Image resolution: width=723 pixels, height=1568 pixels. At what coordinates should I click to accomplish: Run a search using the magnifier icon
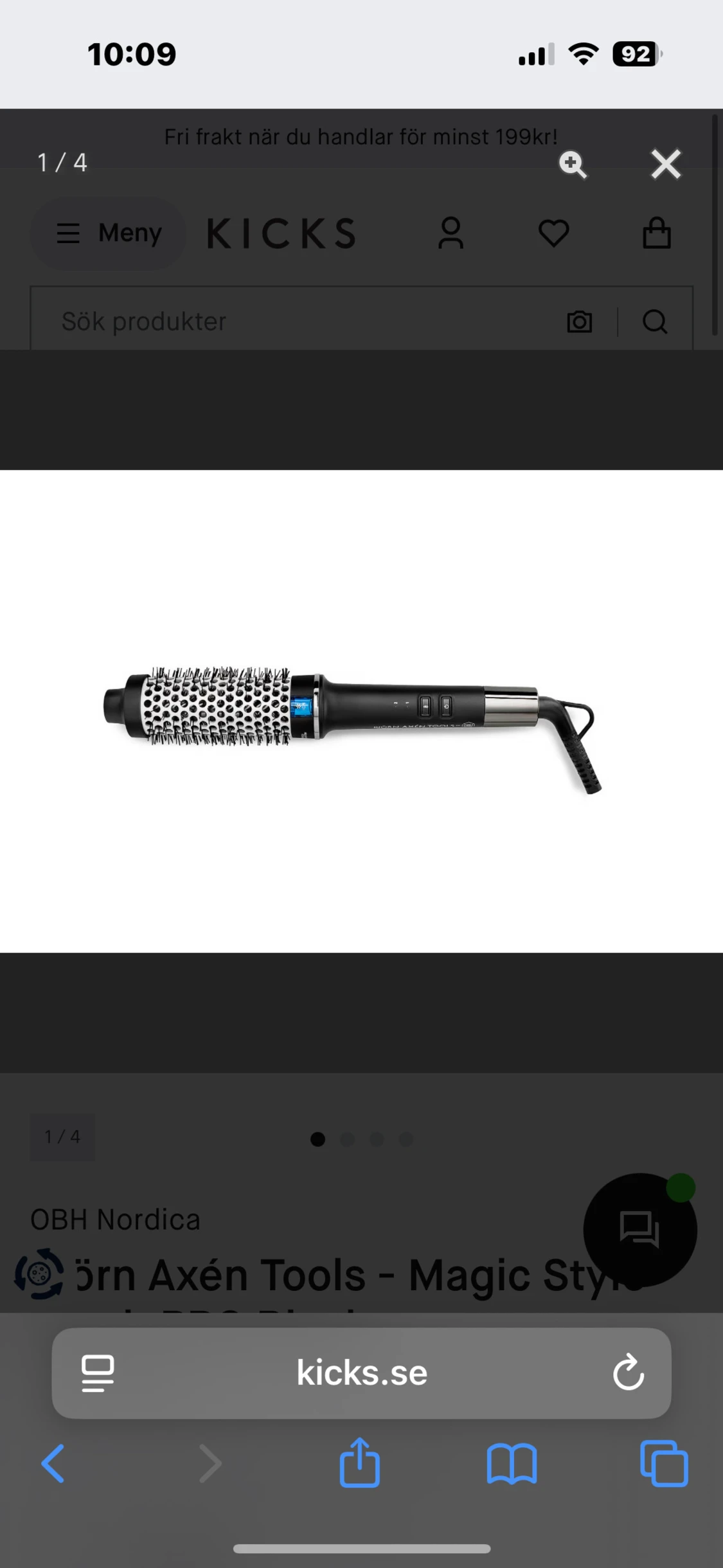coord(654,321)
